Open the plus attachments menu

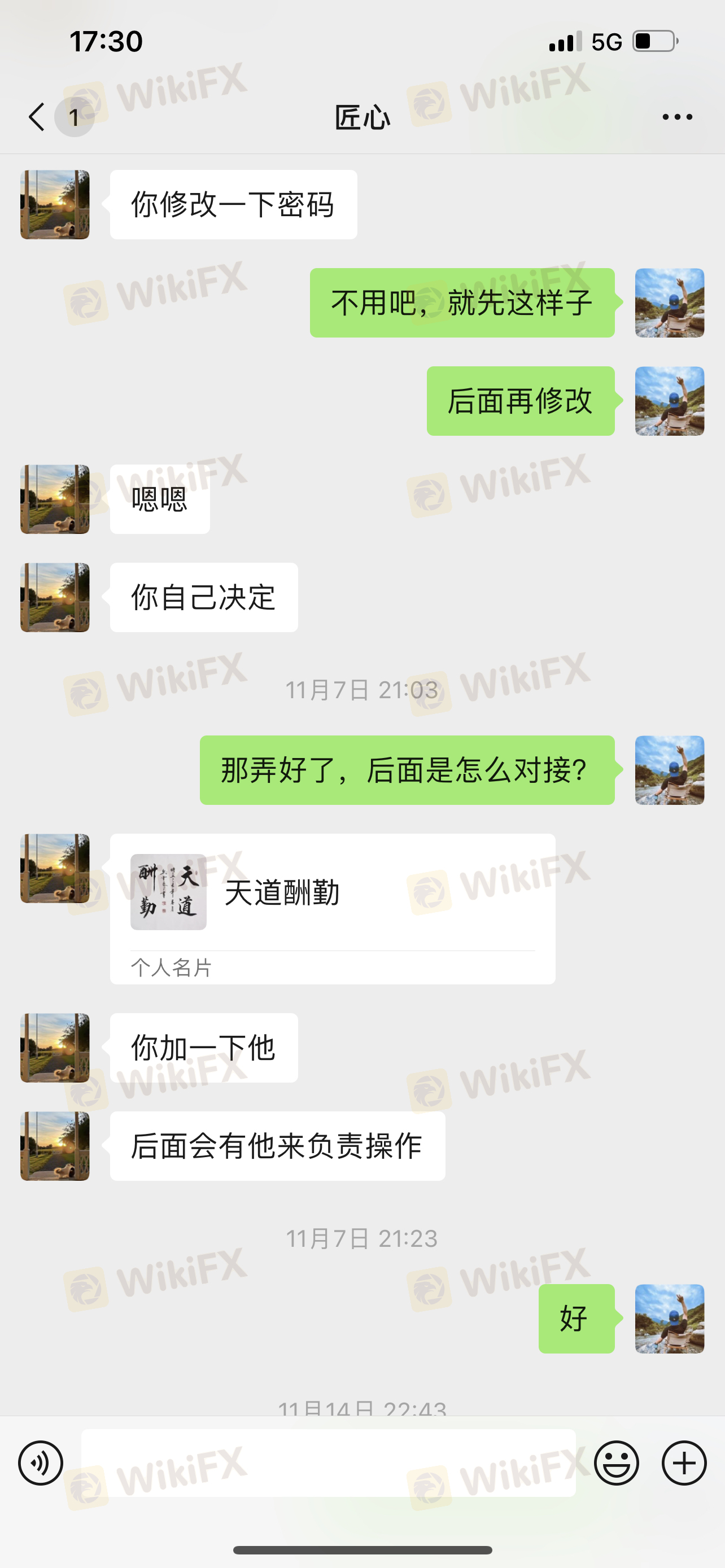coord(684,1462)
